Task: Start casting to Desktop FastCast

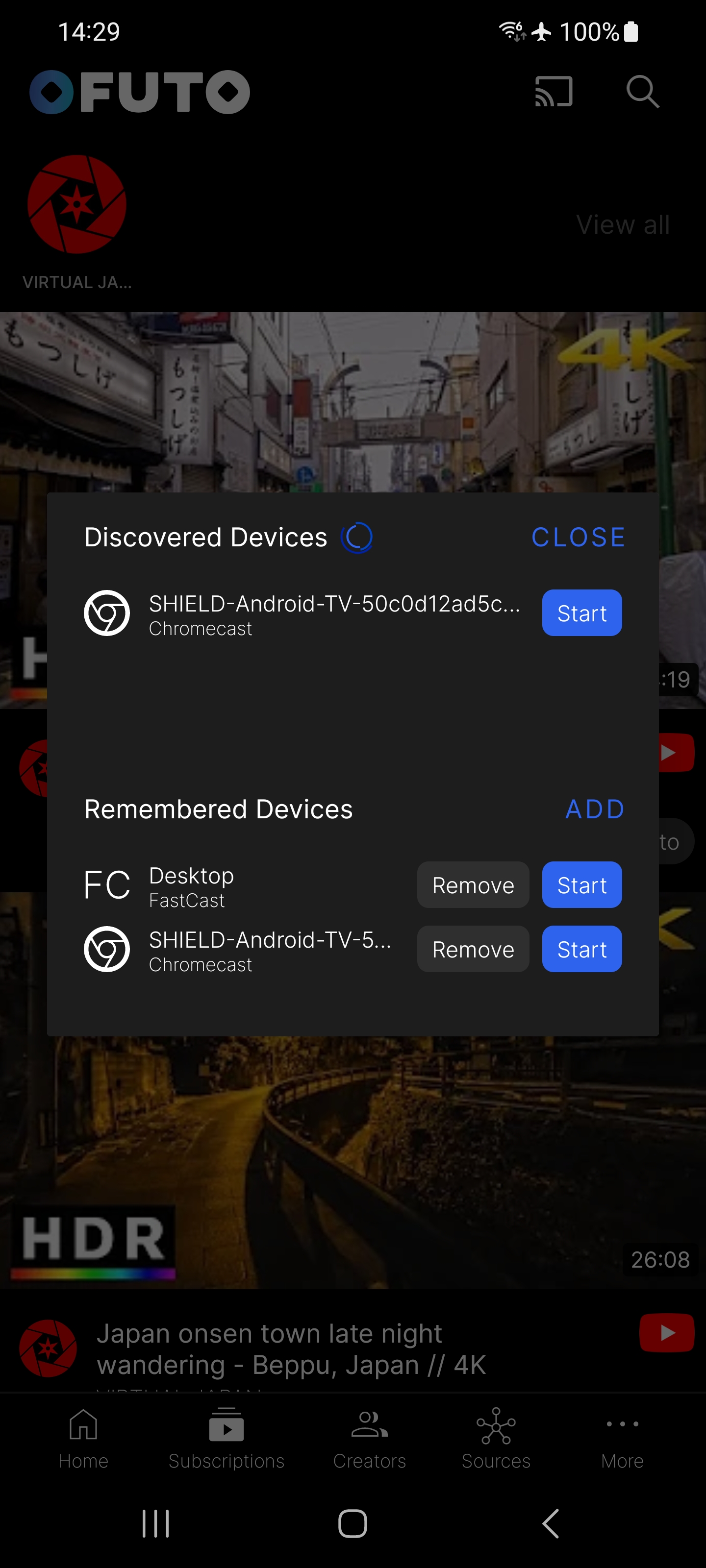Action: coord(582,885)
